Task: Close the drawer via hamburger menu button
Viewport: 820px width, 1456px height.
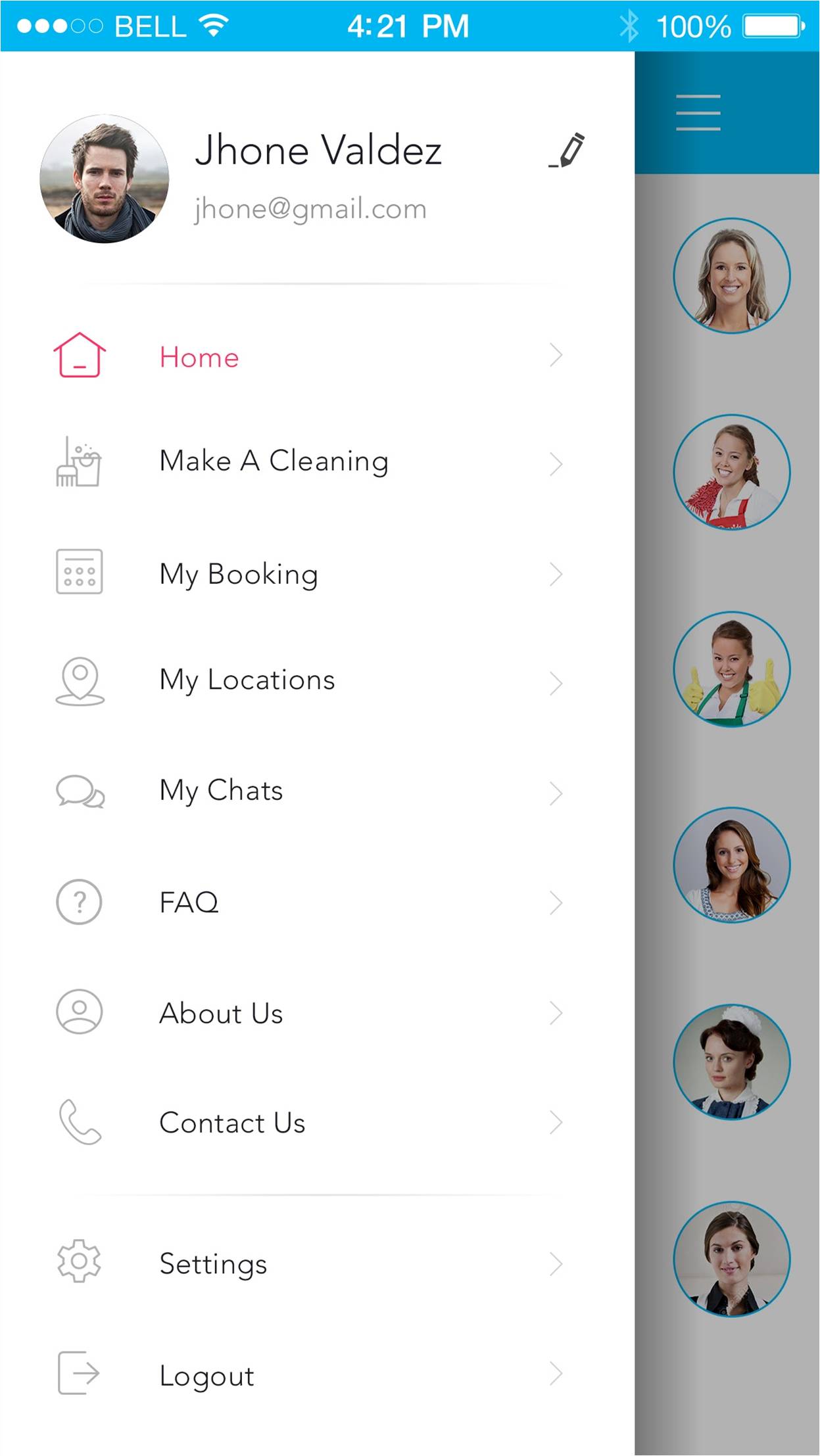Action: pyautogui.click(x=698, y=112)
